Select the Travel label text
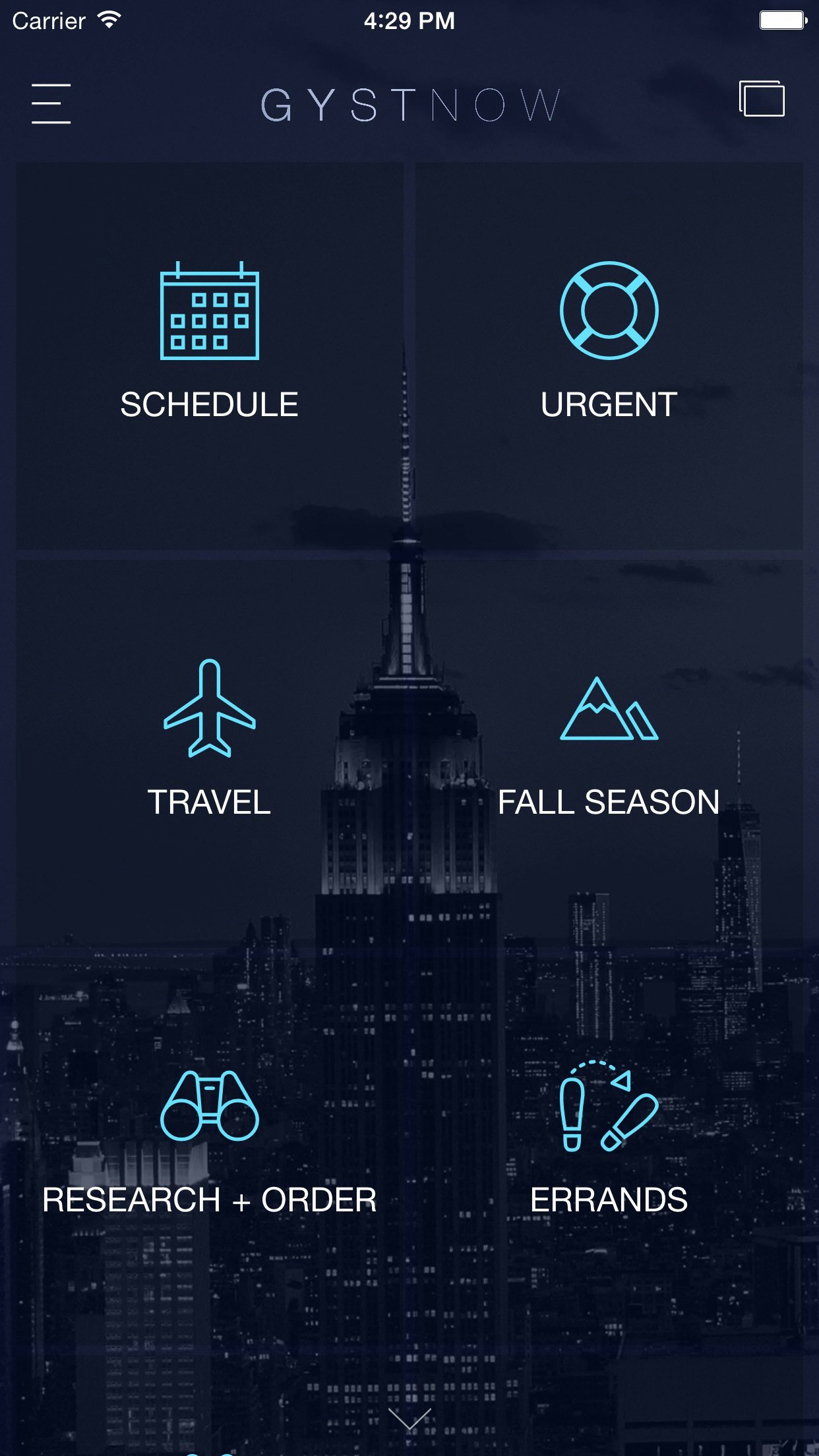This screenshot has width=819, height=1456. (210, 803)
